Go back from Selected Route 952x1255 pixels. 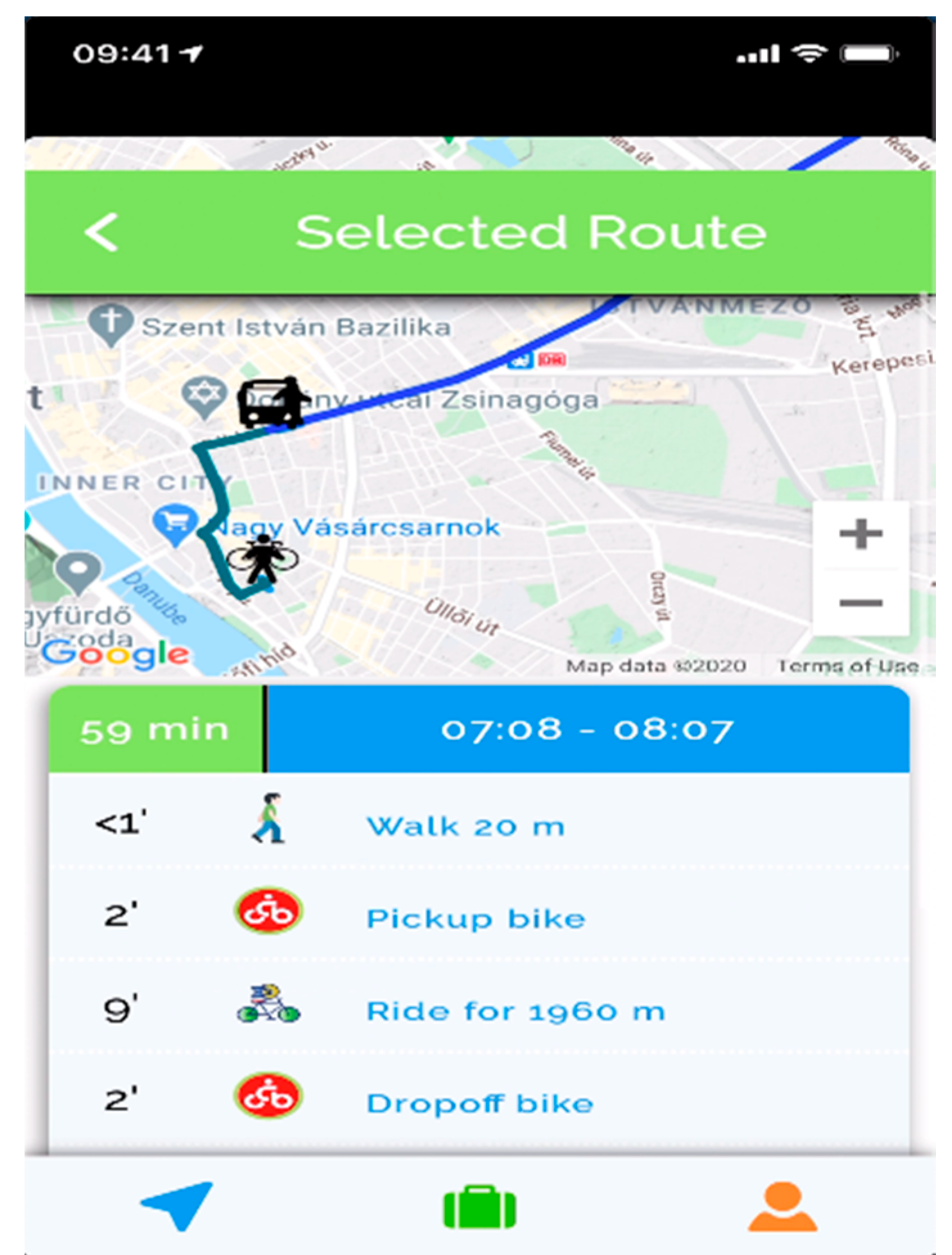coord(101,232)
